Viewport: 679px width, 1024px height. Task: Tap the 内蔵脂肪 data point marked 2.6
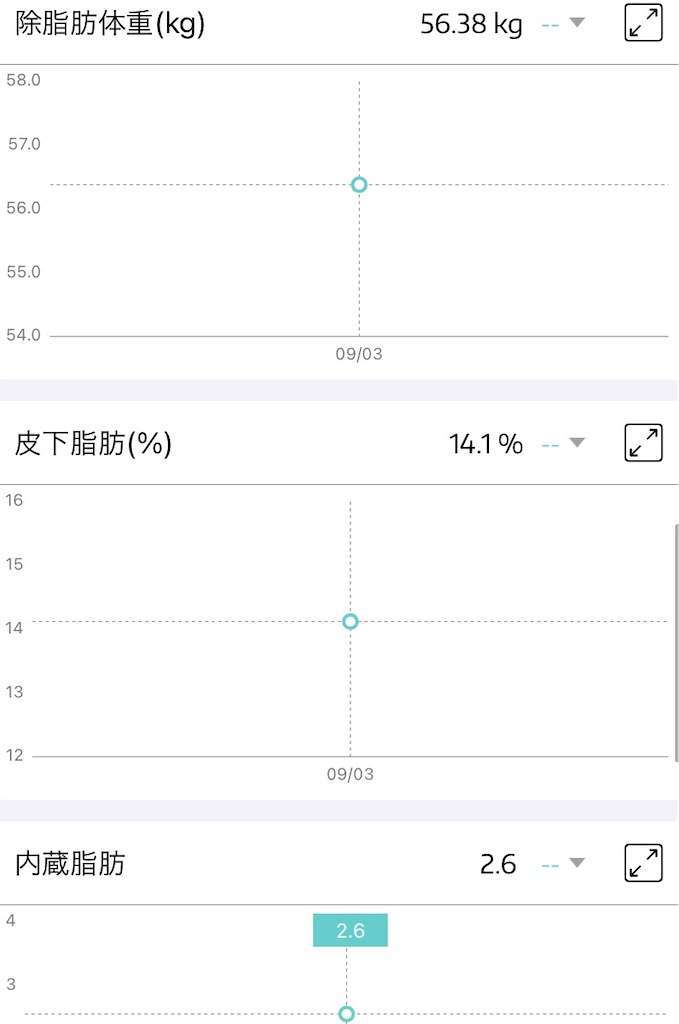347,1014
